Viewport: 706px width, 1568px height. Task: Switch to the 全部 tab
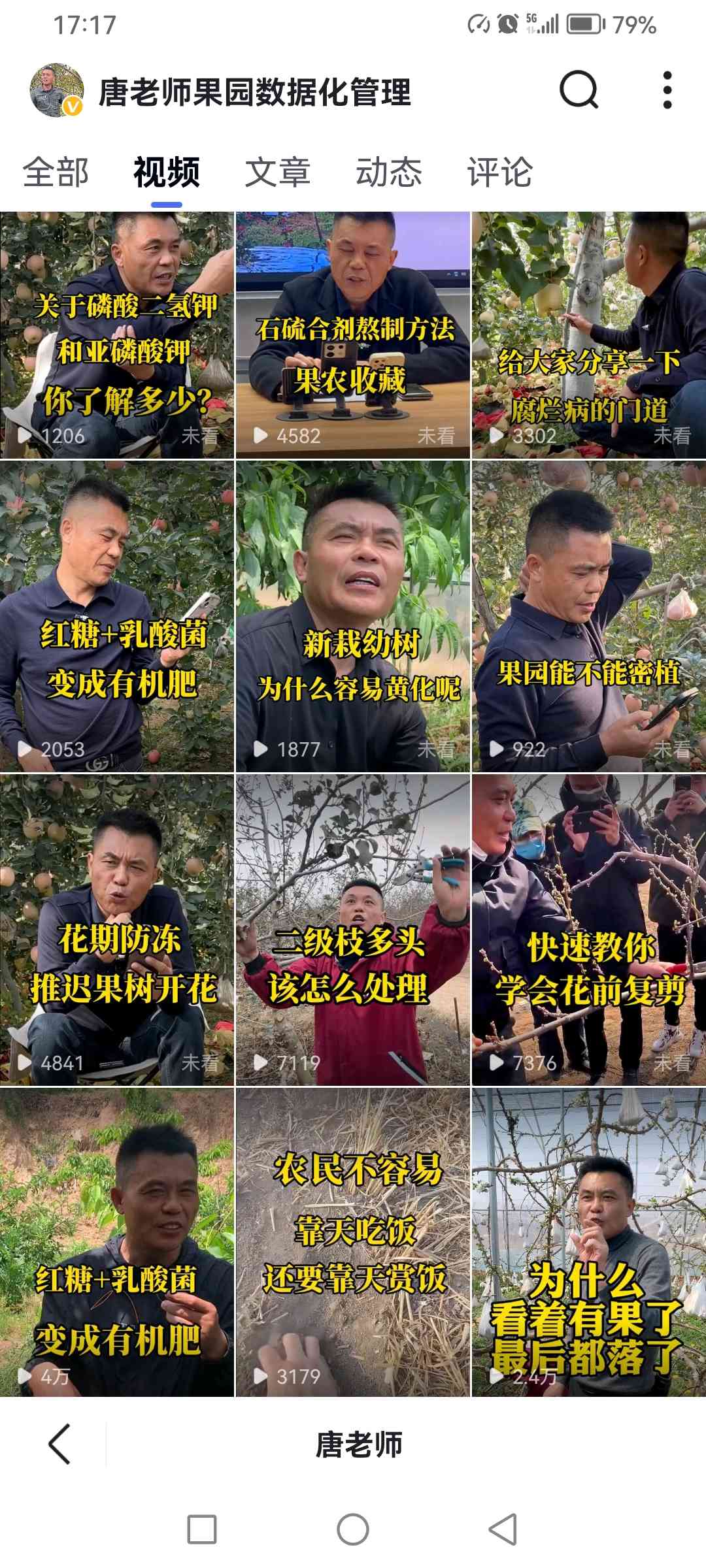[x=56, y=173]
